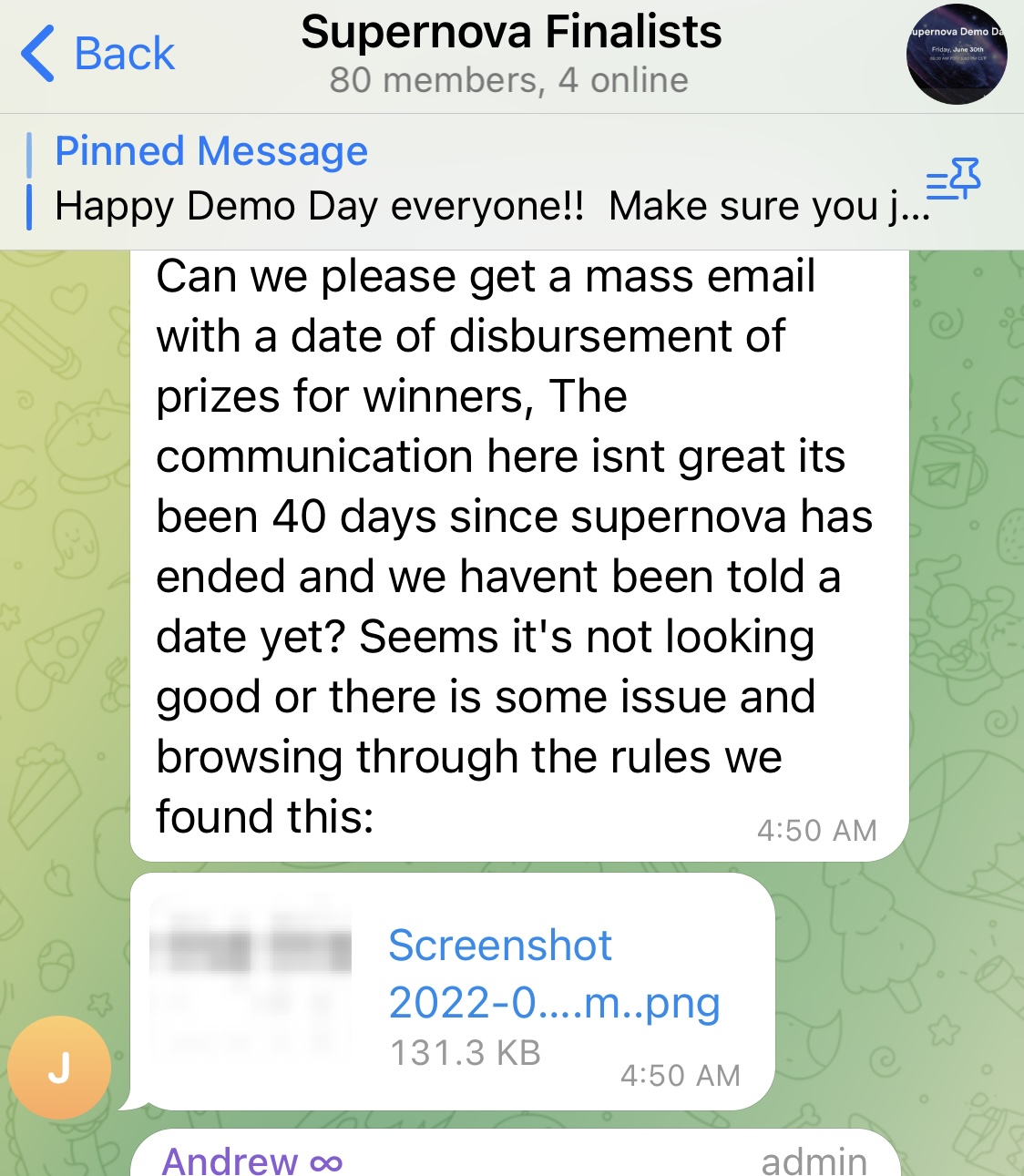
Task: View the sender's J profile avatar
Action: pos(59,1067)
